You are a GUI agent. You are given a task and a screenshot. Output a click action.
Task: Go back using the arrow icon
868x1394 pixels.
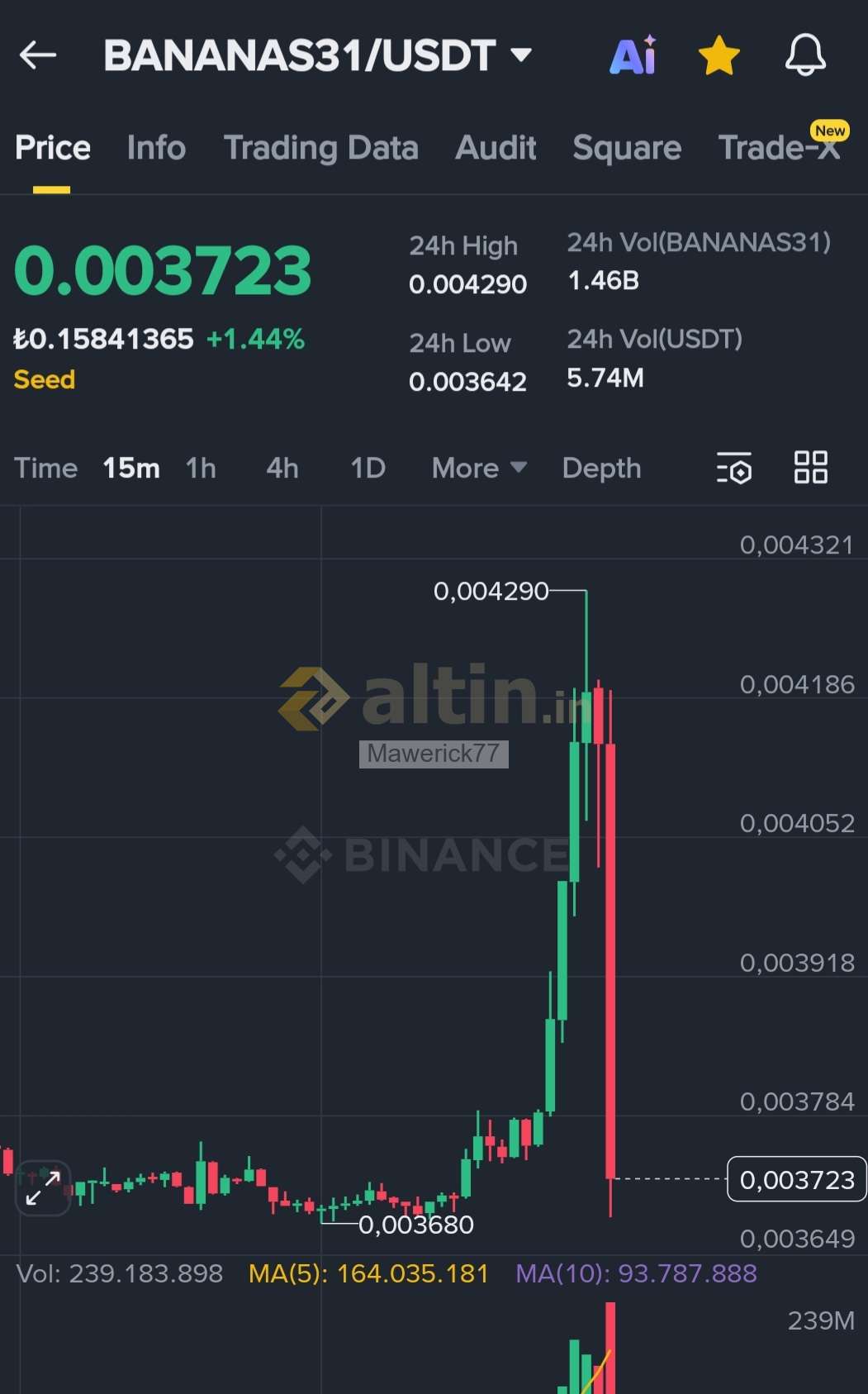[38, 55]
